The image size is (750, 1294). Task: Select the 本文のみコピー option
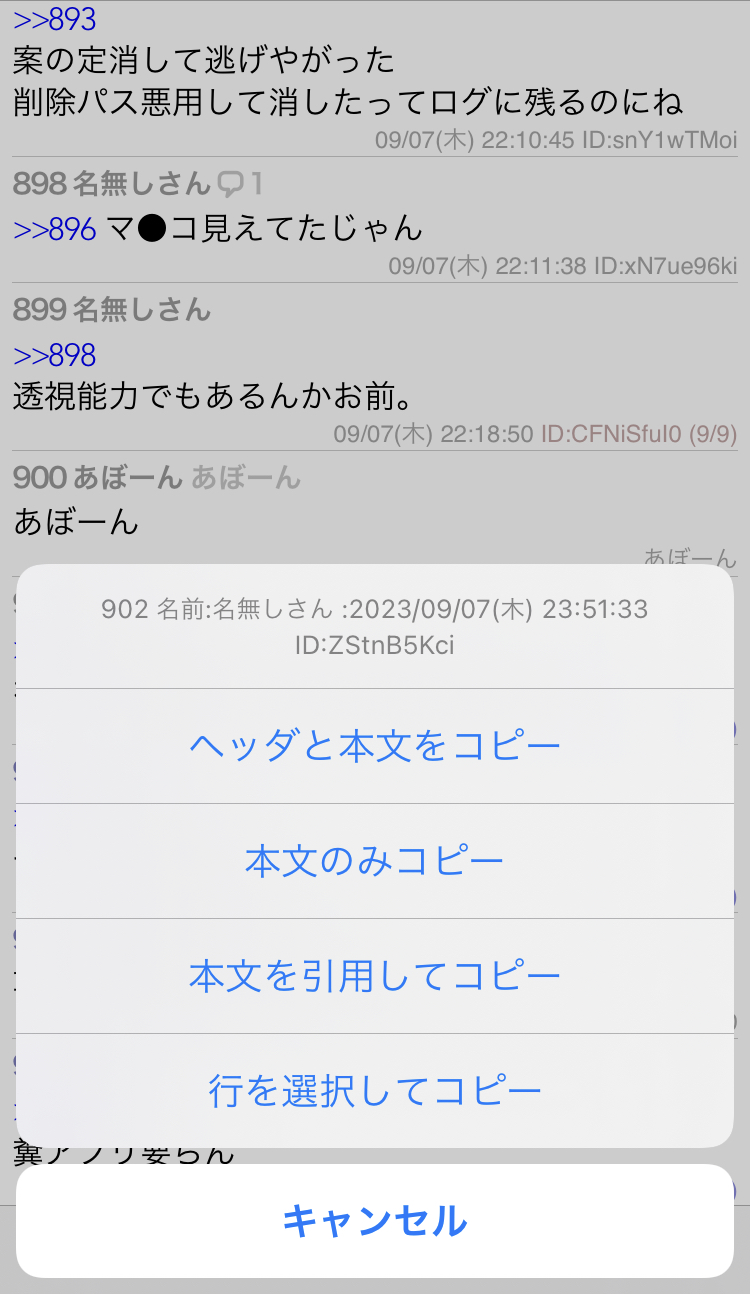coord(374,861)
